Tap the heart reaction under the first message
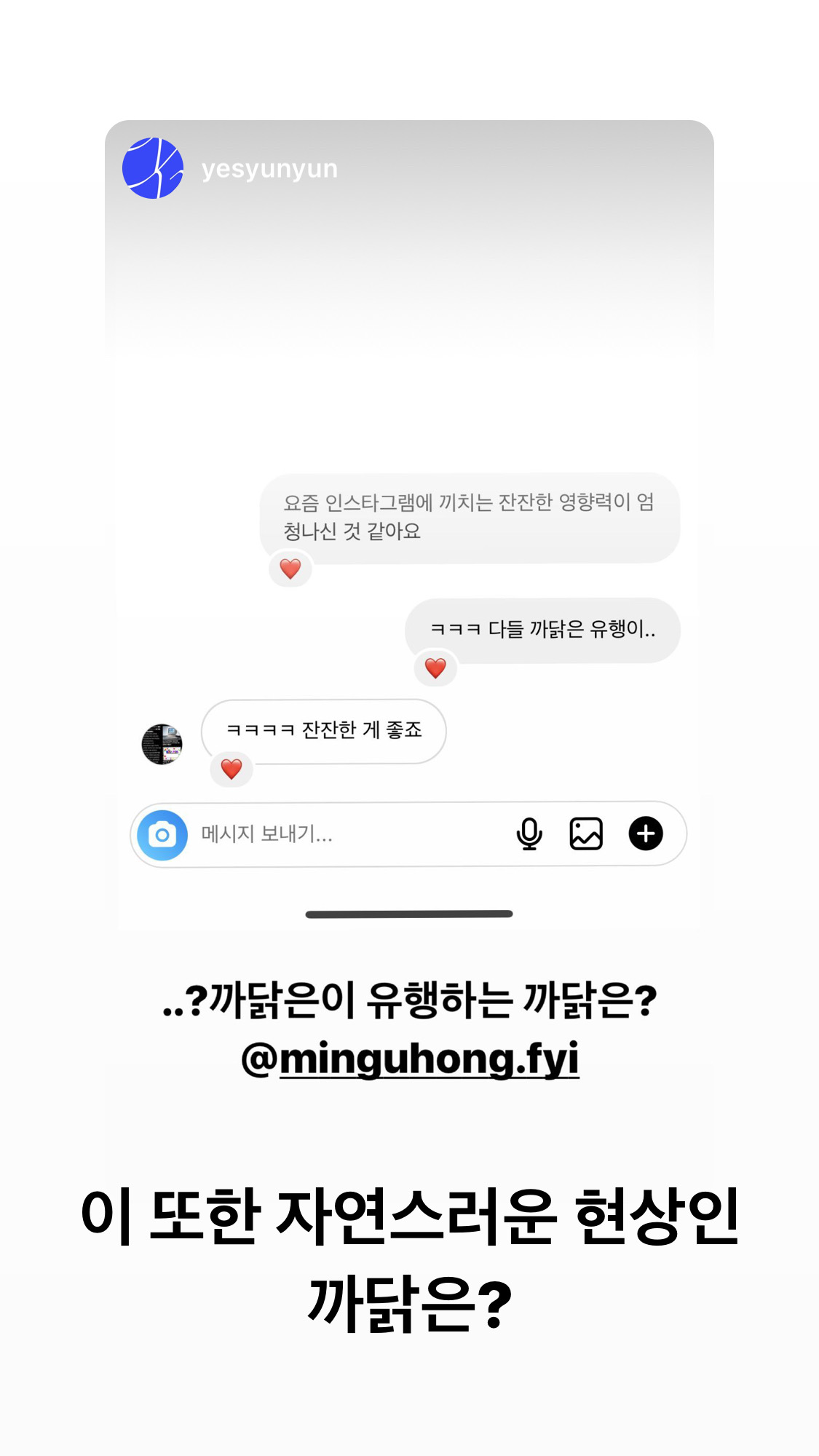 pos(290,569)
